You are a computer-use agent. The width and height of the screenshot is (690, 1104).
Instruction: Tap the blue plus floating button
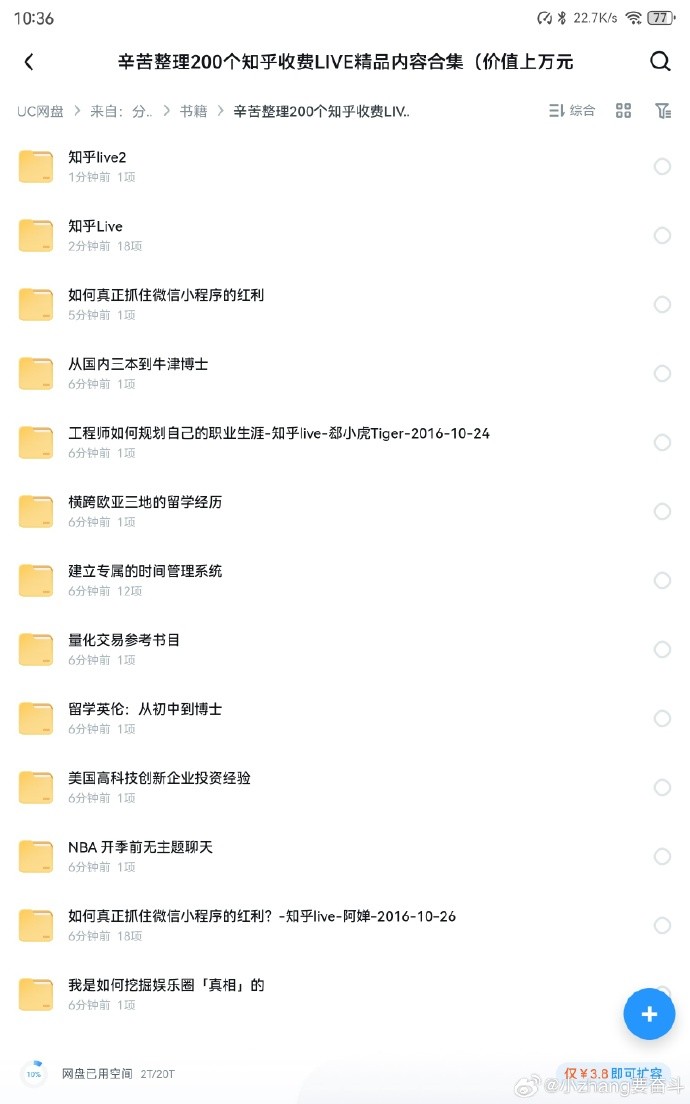[649, 1014]
